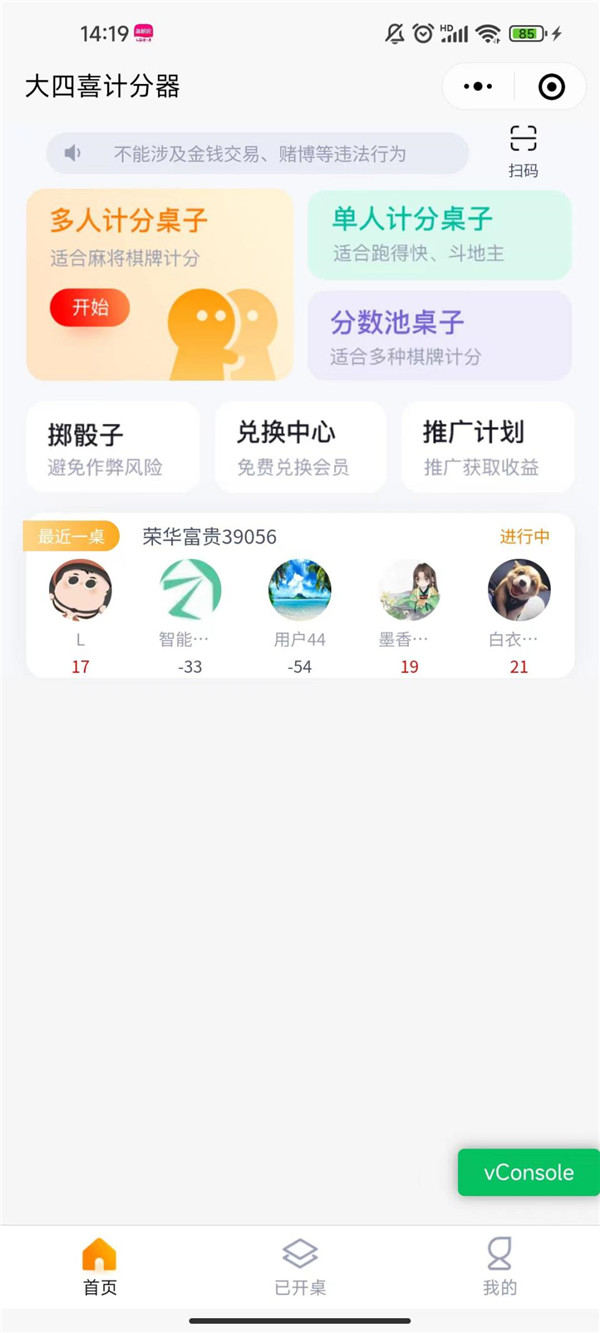Tap the red 开始 button

90,307
